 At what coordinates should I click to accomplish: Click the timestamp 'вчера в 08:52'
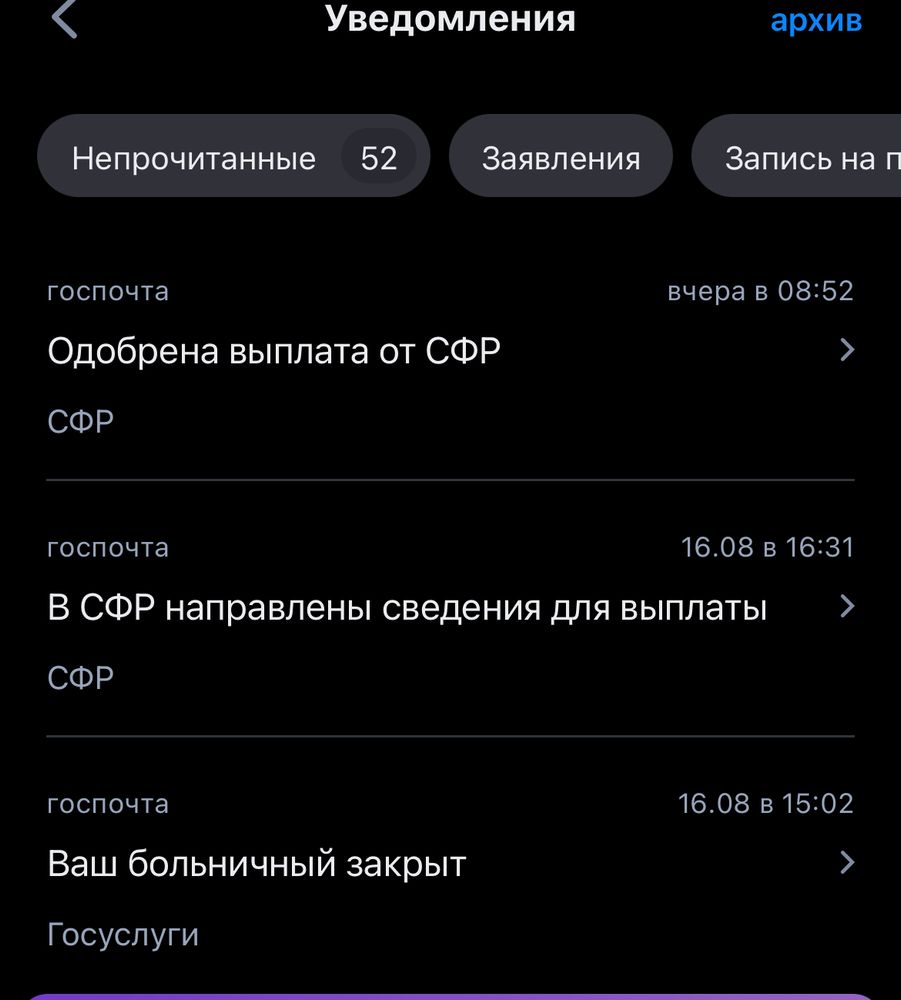pyautogui.click(x=761, y=290)
